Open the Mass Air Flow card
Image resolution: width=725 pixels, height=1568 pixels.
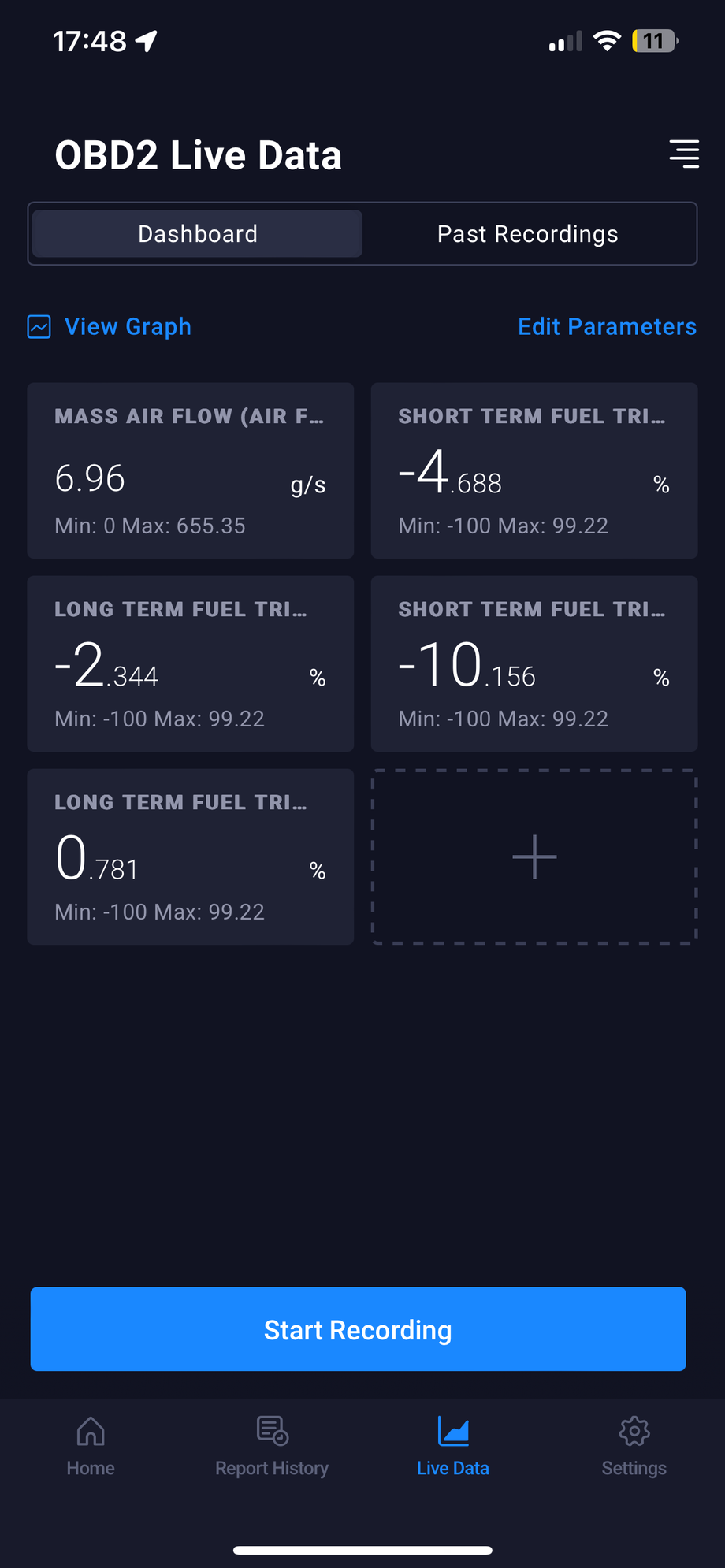point(190,470)
